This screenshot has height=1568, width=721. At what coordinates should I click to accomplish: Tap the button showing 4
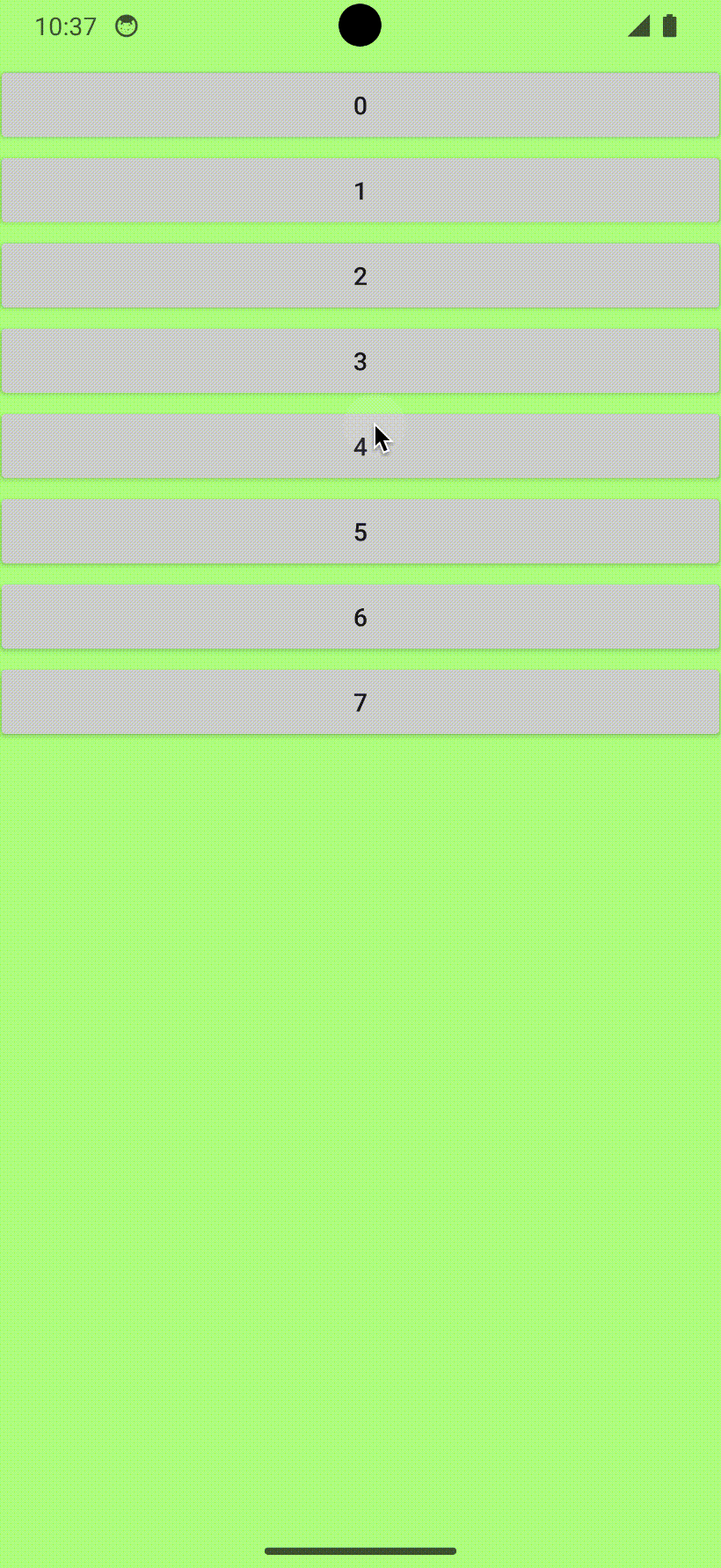(360, 446)
